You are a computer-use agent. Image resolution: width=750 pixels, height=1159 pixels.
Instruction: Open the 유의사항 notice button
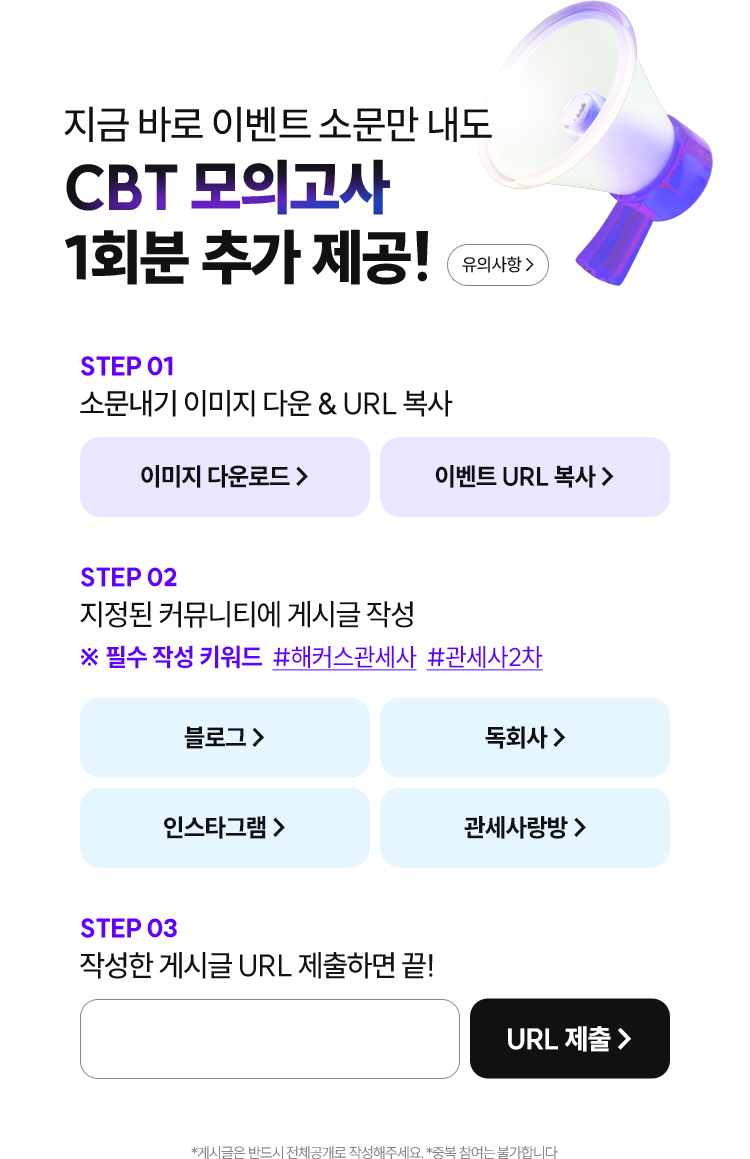click(498, 265)
